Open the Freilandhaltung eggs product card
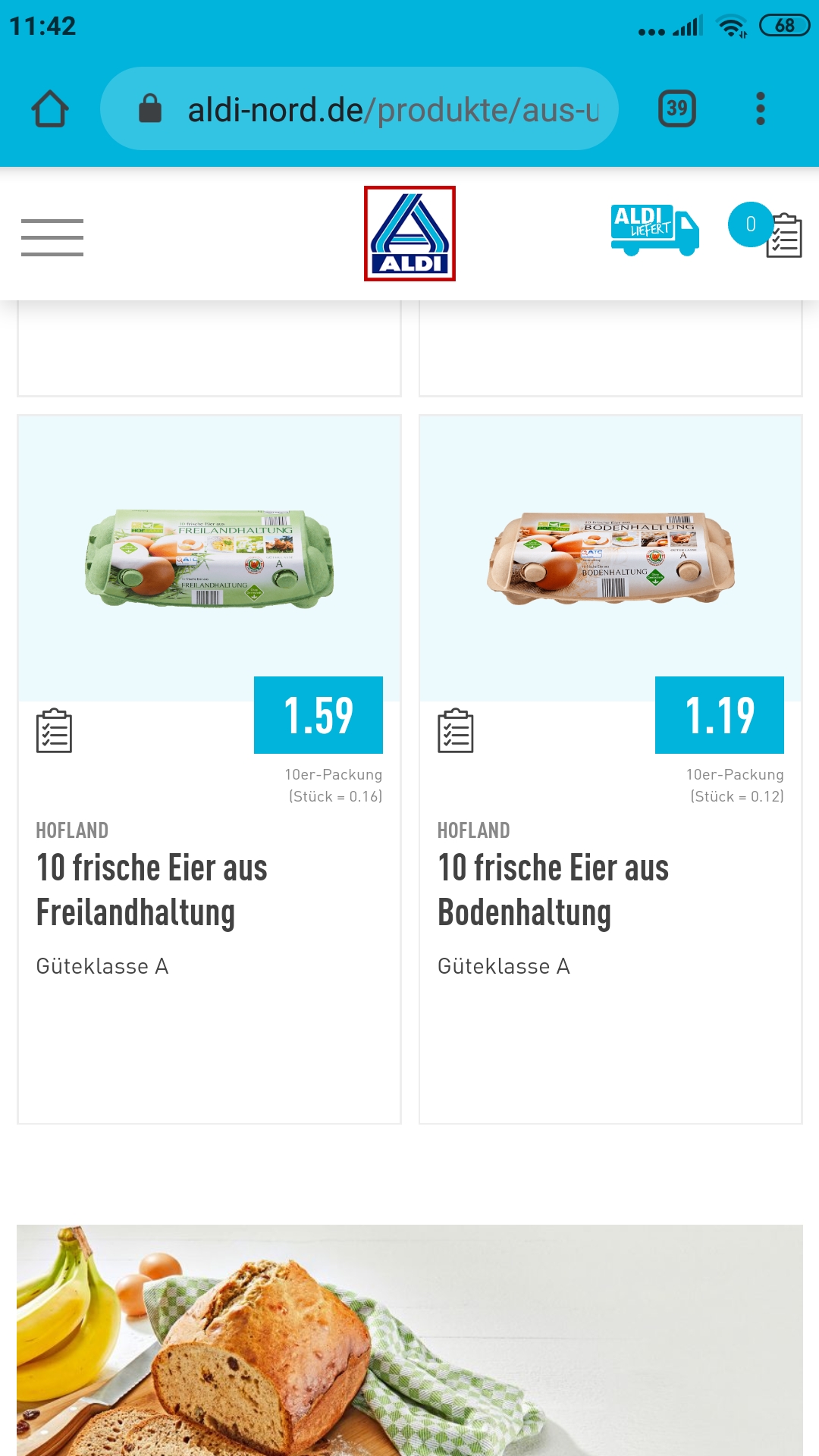819x1456 pixels. (209, 769)
